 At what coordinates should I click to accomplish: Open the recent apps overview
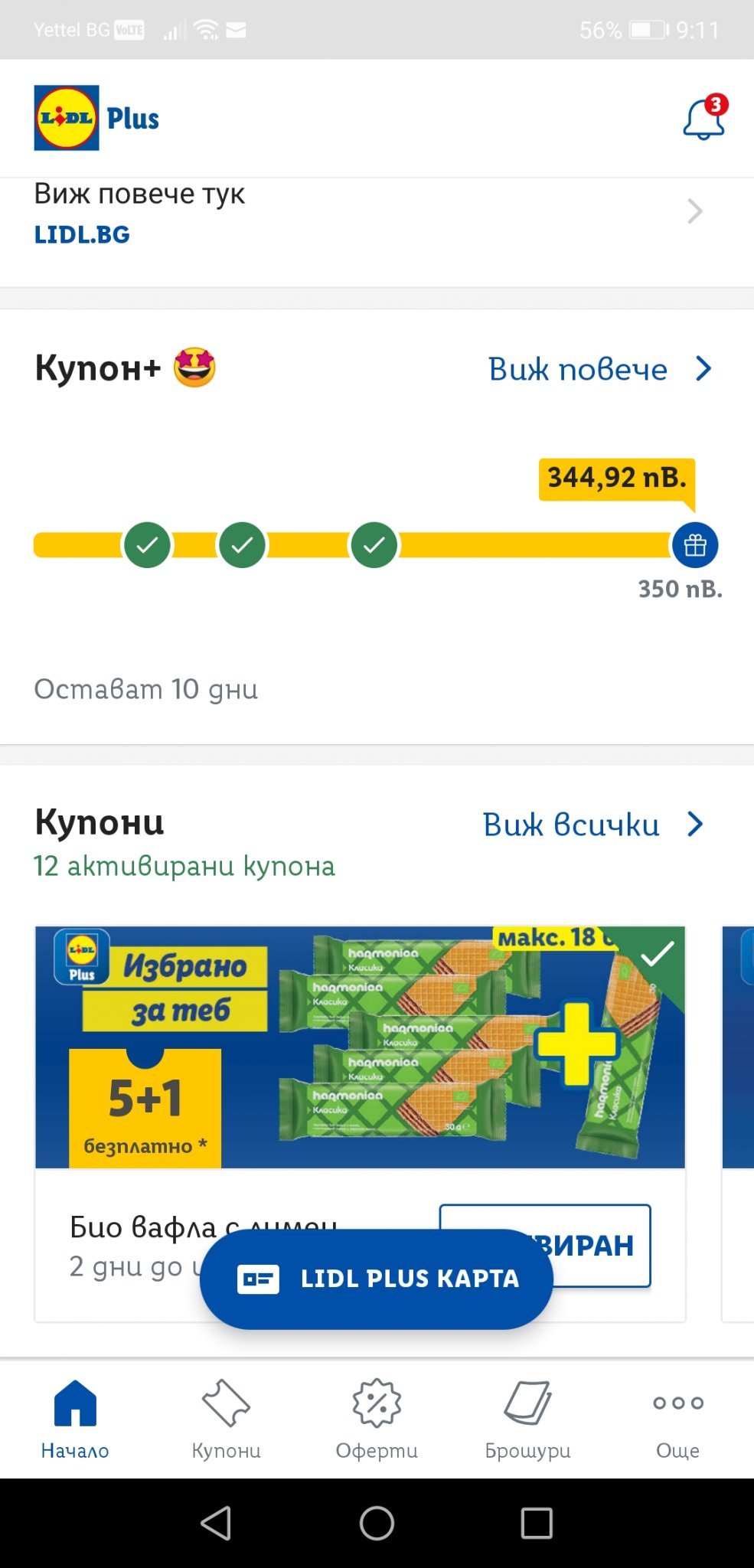point(537,1523)
